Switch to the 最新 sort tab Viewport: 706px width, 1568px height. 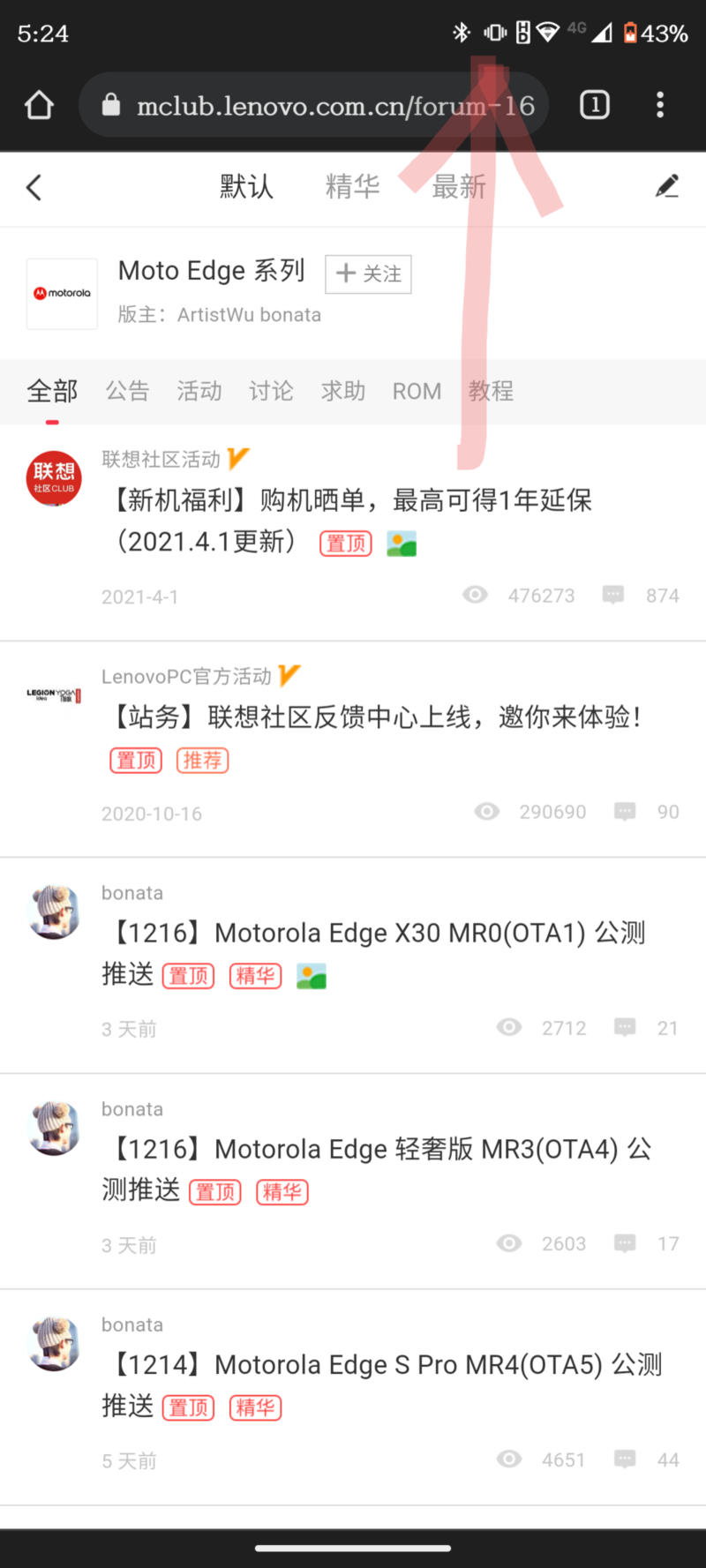pyautogui.click(x=458, y=187)
